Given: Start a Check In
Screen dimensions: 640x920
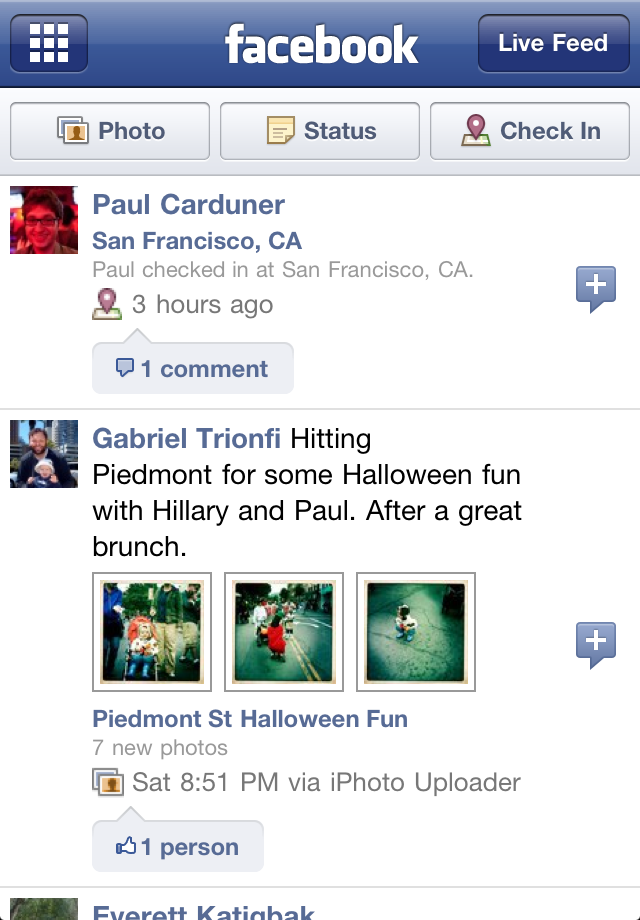Looking at the screenshot, I should [530, 131].
